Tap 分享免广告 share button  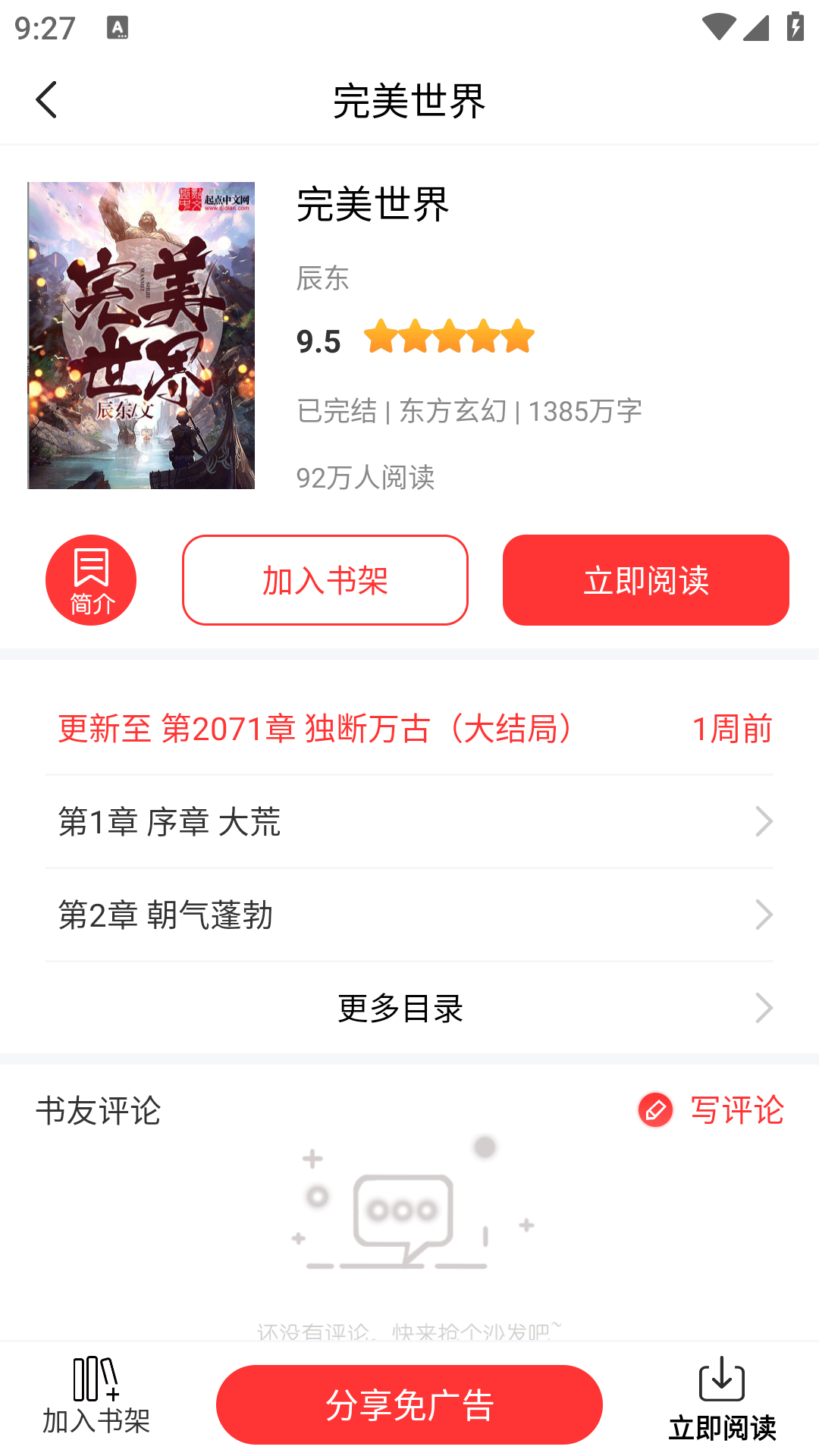point(409,1404)
